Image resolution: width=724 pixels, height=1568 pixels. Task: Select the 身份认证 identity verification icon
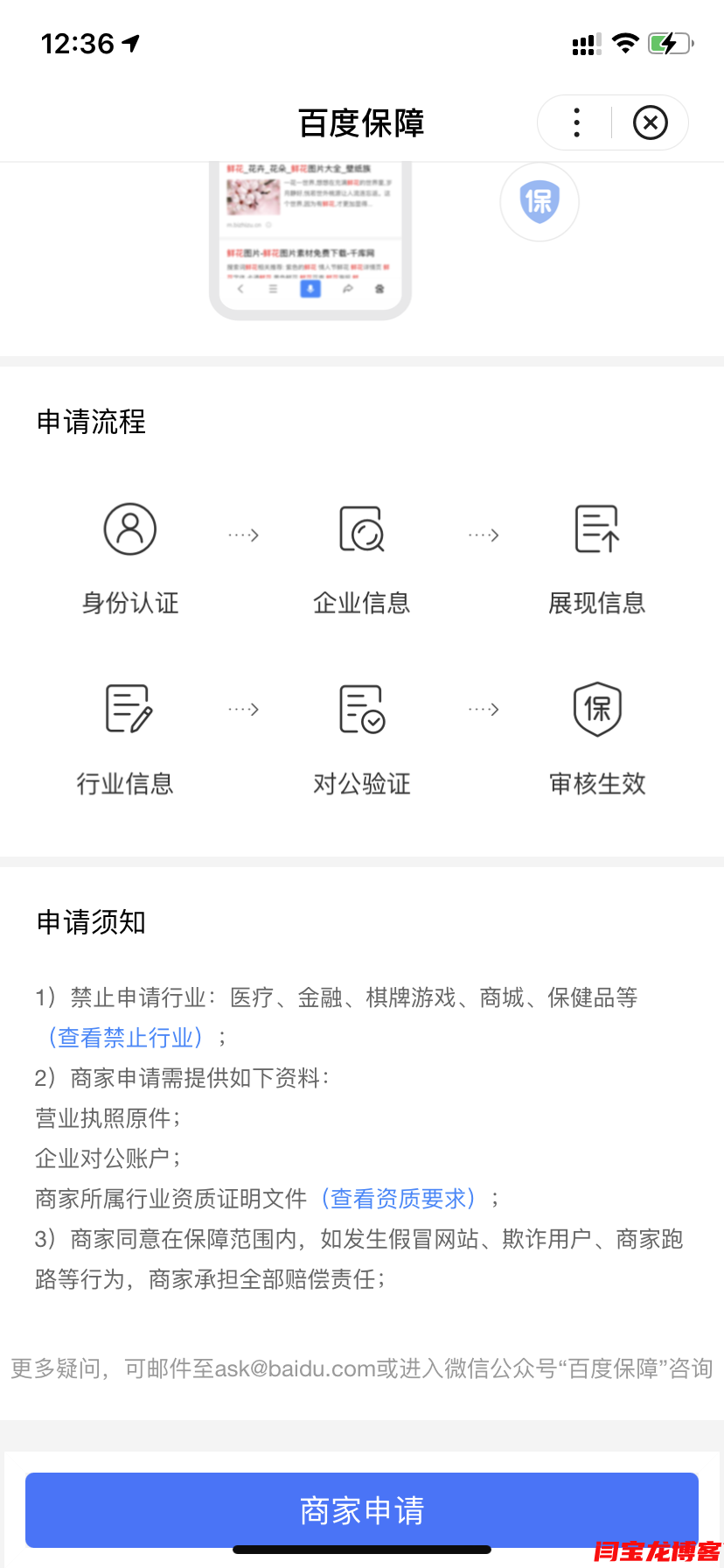point(129,528)
